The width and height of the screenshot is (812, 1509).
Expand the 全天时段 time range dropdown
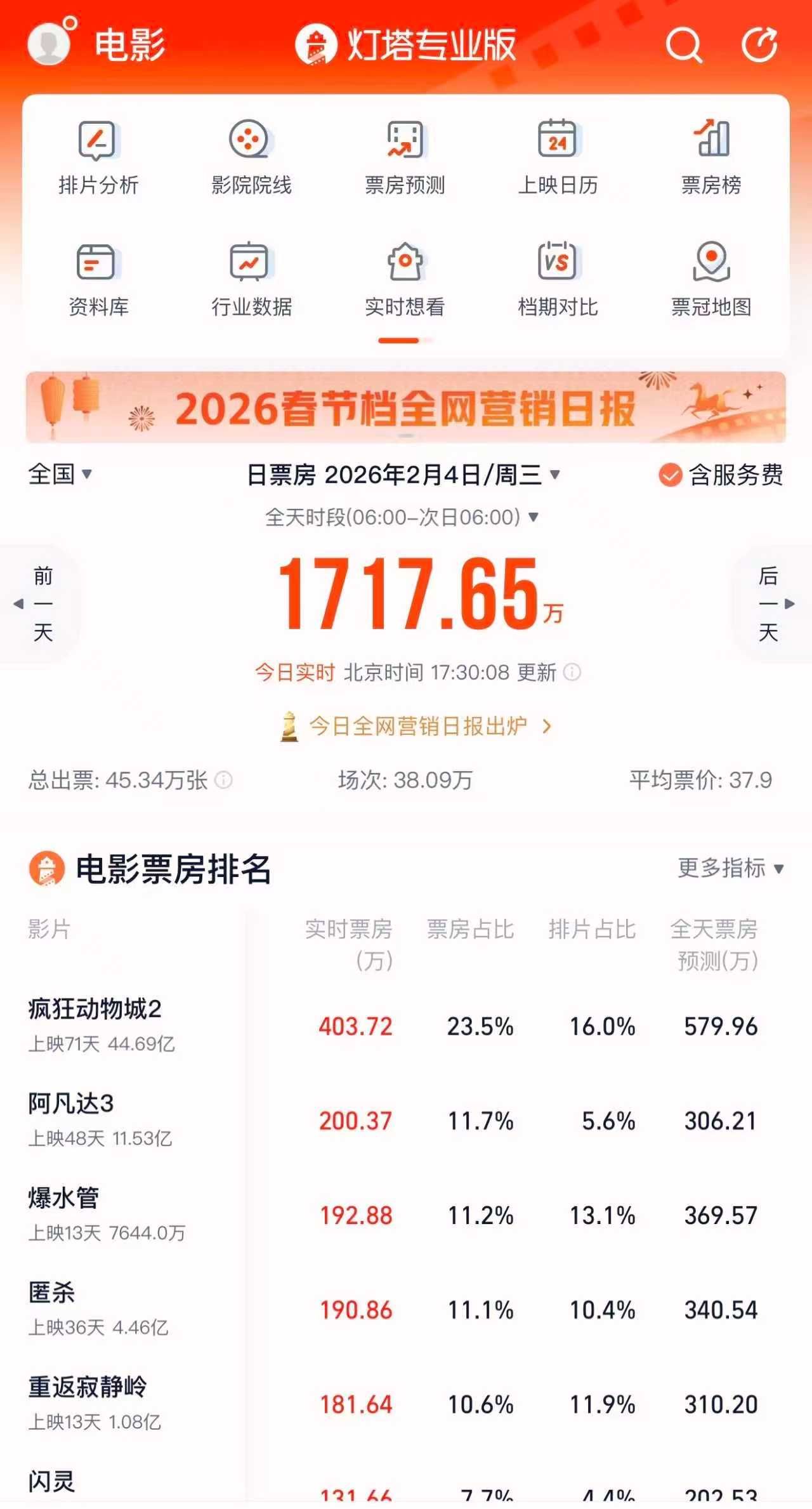pyautogui.click(x=402, y=517)
